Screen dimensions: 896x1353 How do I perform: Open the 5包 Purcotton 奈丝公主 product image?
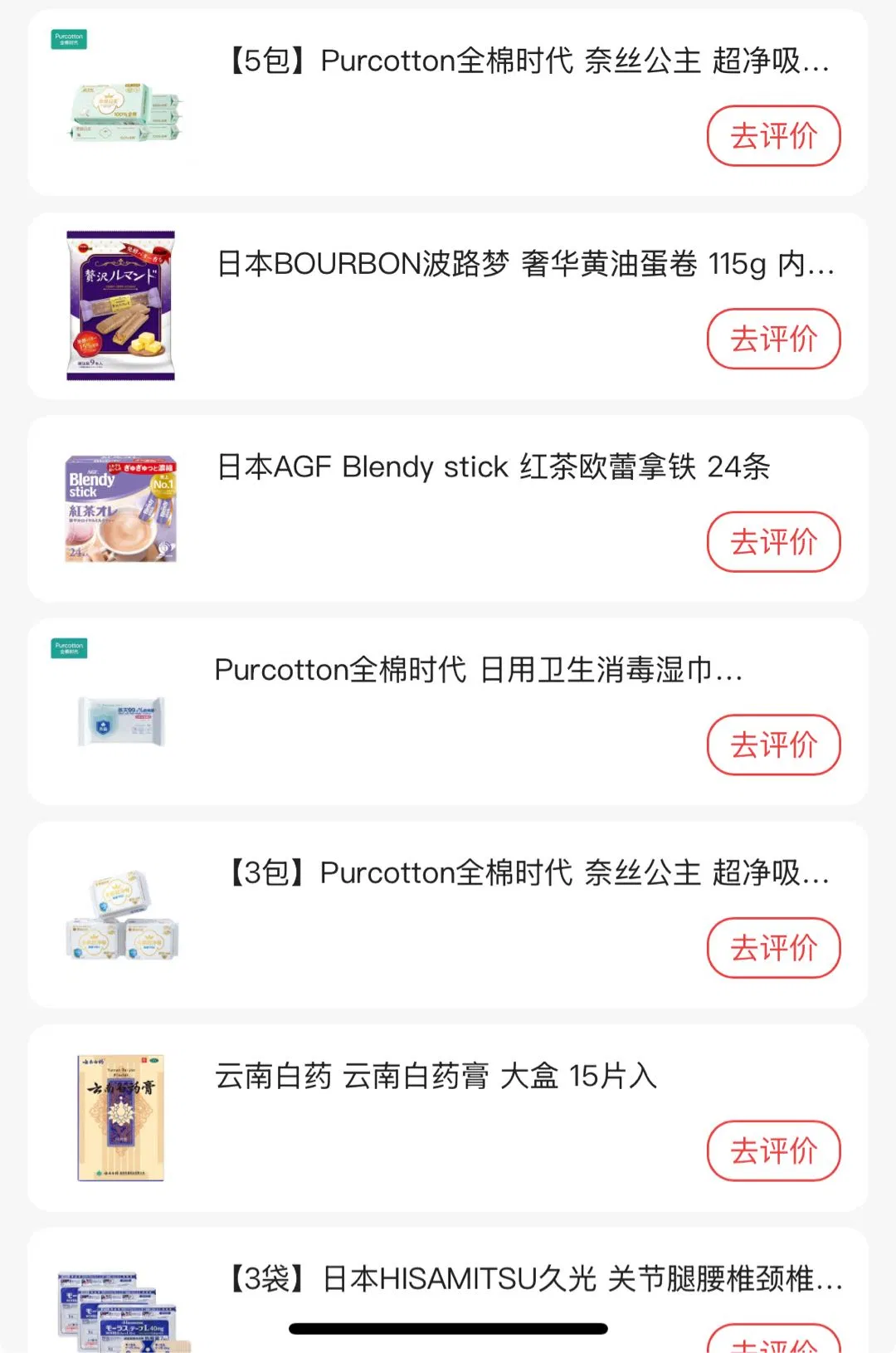tap(121, 105)
